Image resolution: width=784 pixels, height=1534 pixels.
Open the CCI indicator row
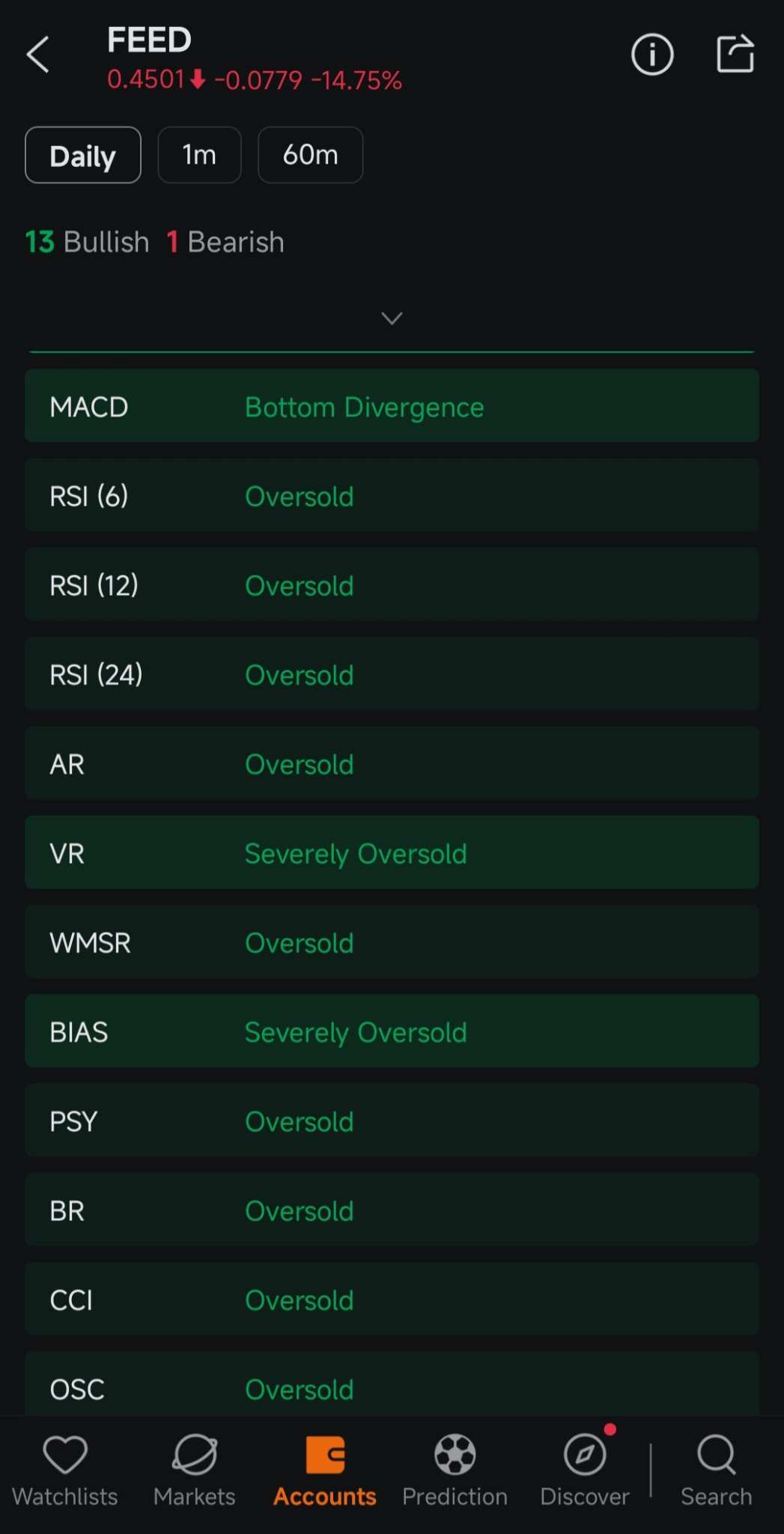coord(392,1299)
